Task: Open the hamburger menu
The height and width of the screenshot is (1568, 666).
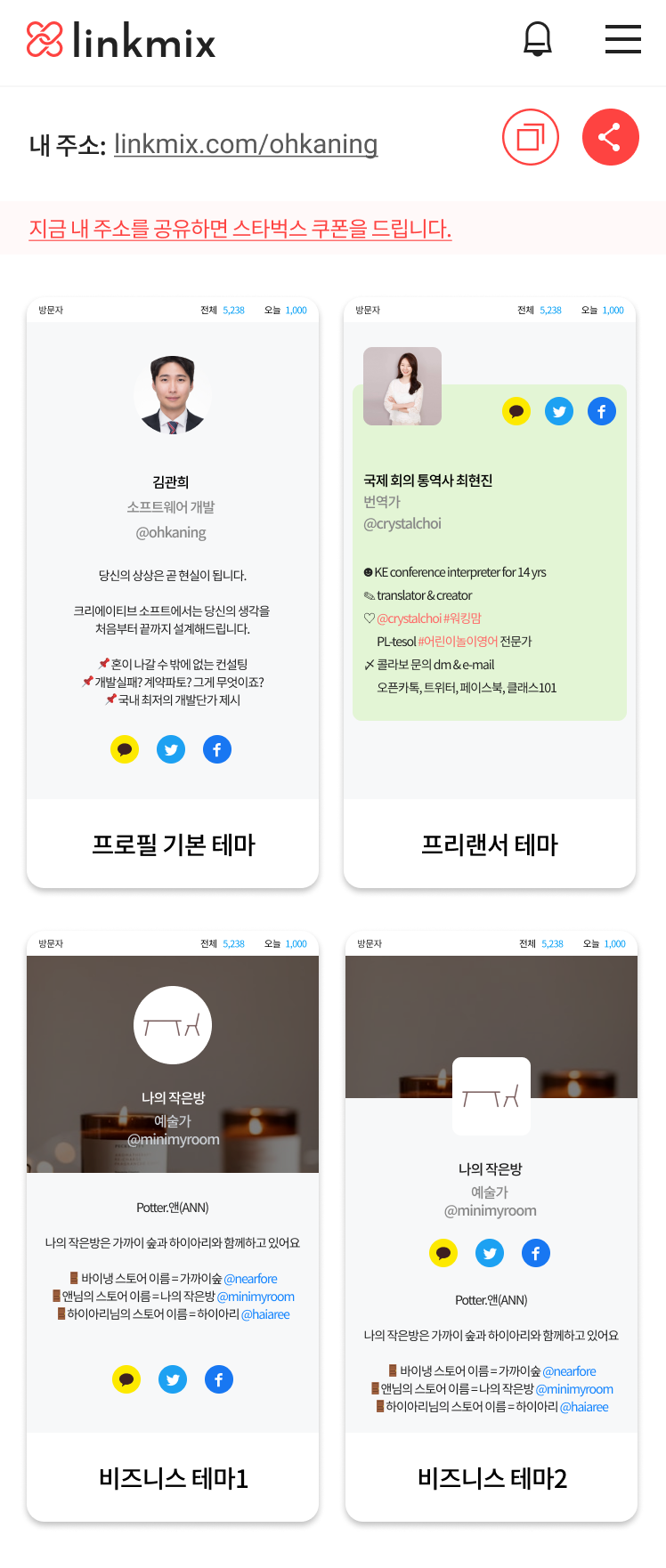Action: pos(622,39)
